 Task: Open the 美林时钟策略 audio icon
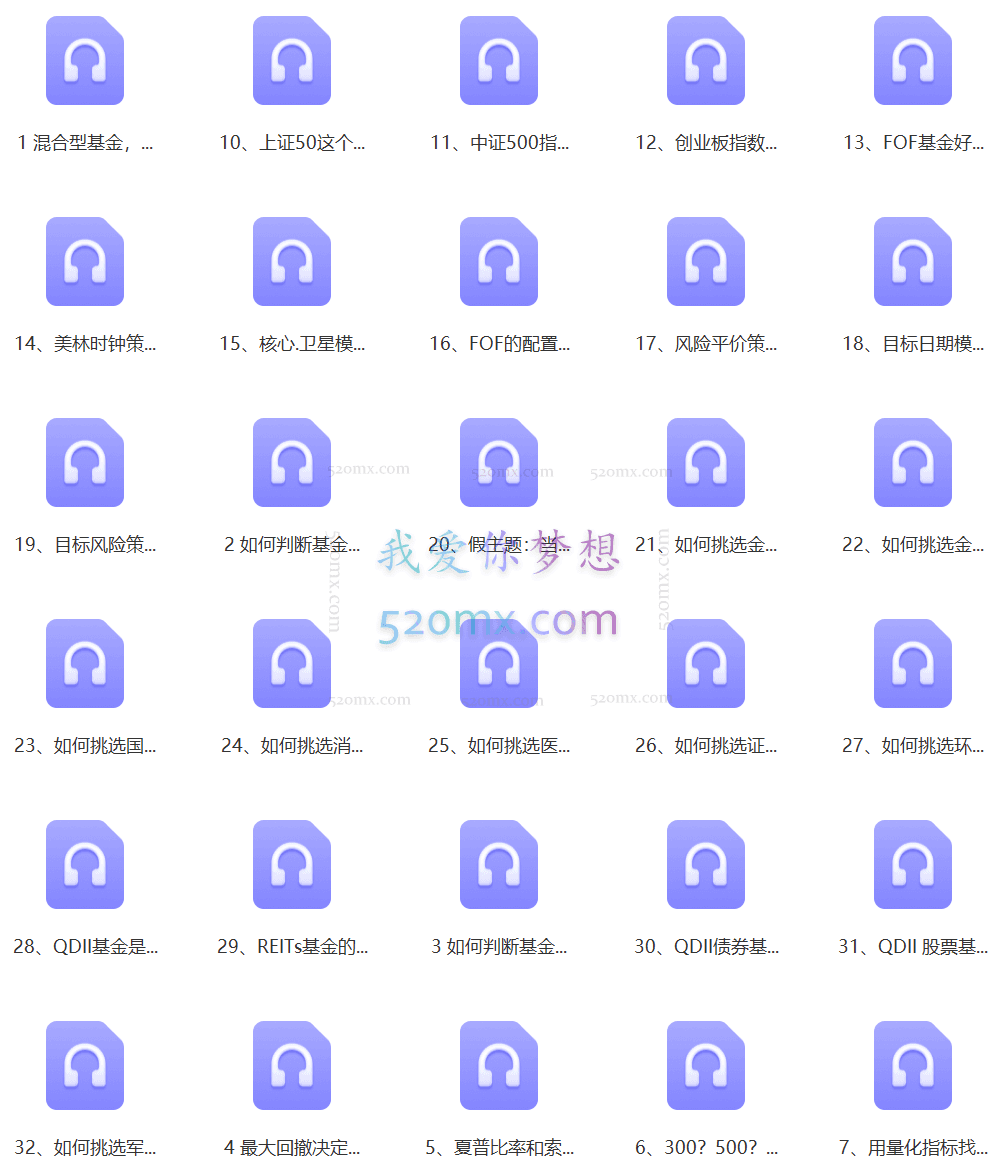click(x=85, y=261)
